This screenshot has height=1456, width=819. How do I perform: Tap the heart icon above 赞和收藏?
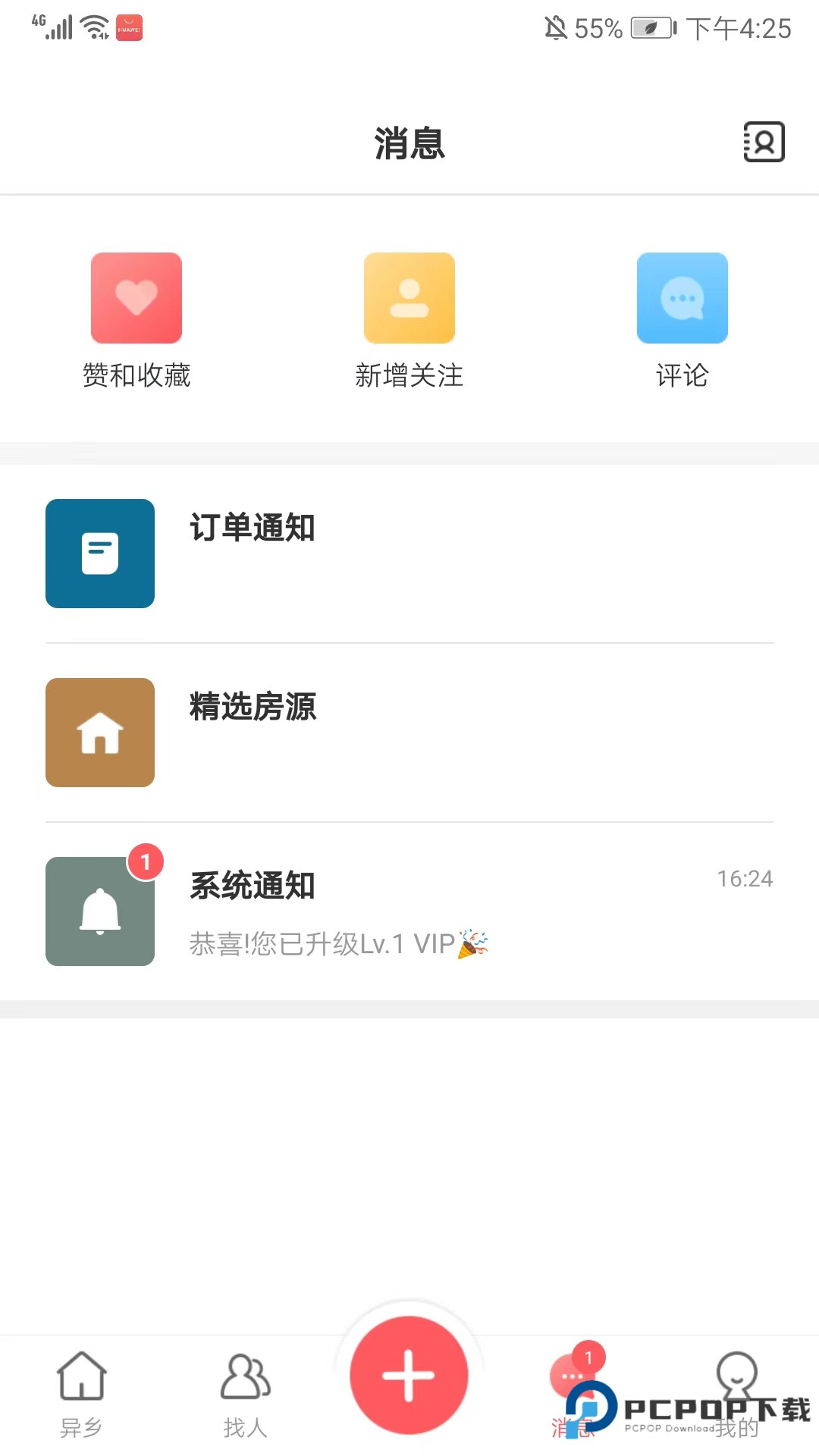pos(136,297)
